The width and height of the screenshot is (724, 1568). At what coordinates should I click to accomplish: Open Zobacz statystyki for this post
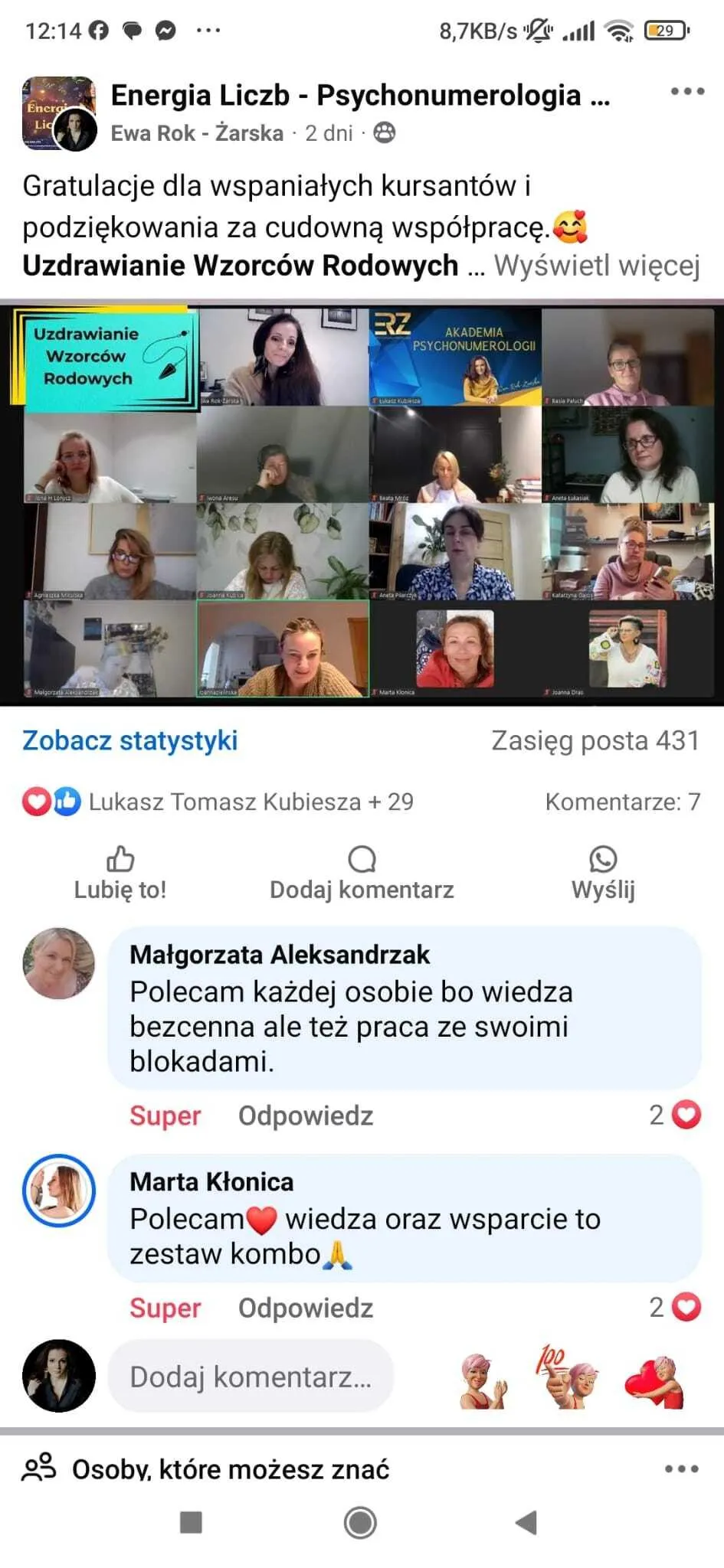tap(129, 740)
